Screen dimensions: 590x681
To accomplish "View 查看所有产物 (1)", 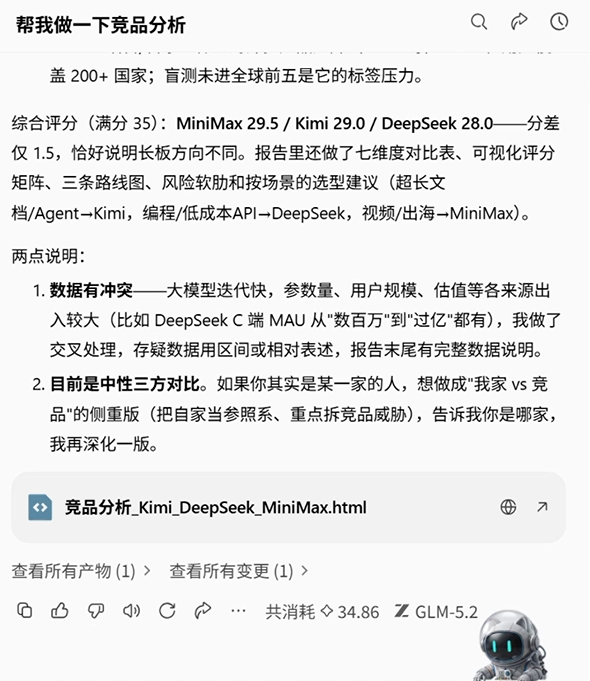I will [81, 571].
